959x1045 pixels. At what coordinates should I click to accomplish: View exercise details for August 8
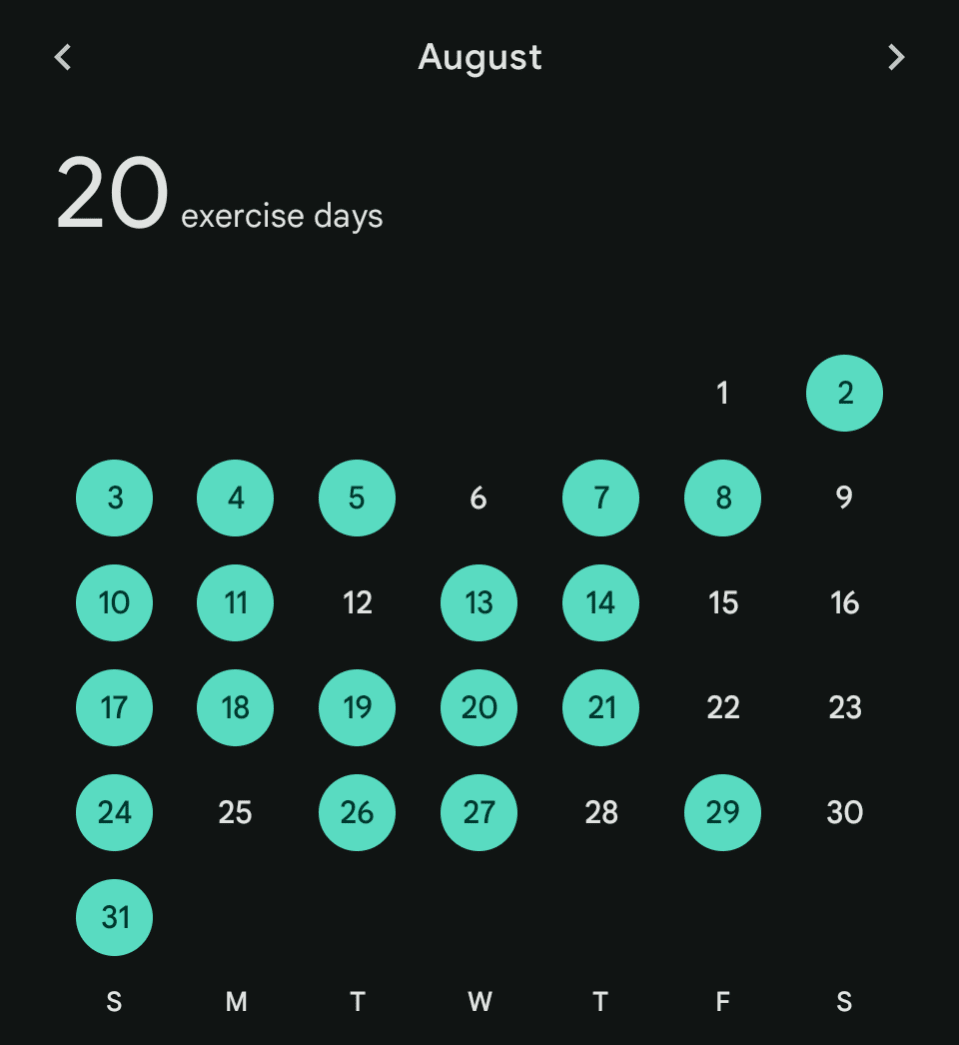click(x=722, y=498)
